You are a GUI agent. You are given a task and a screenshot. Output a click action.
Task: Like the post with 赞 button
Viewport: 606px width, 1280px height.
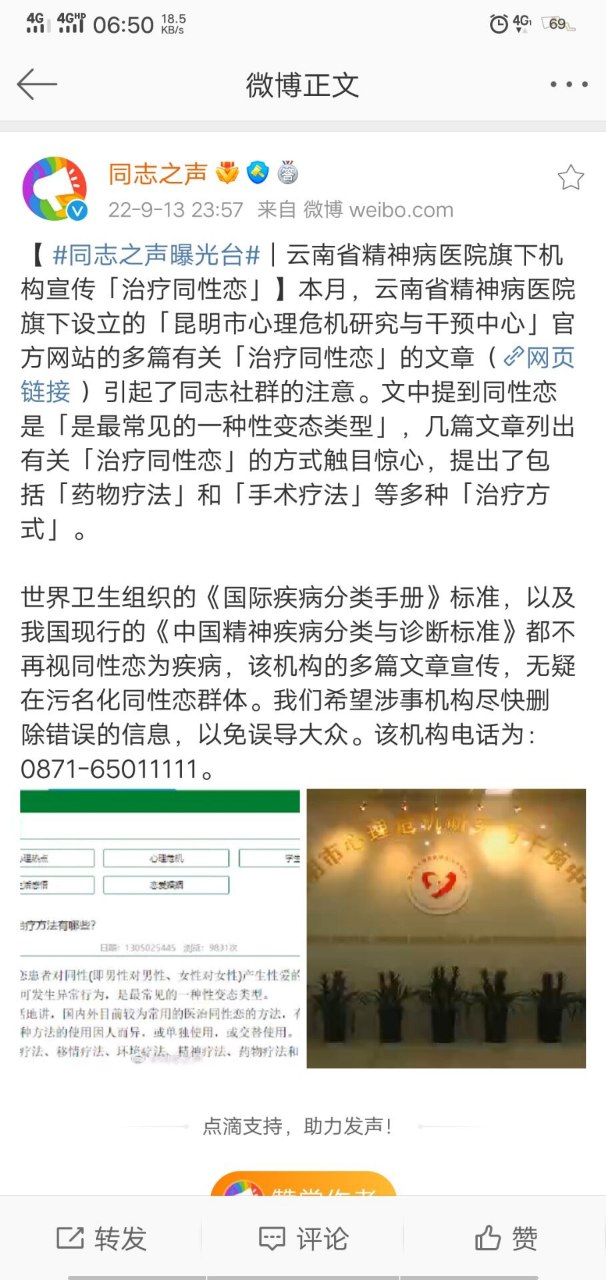(x=506, y=1238)
